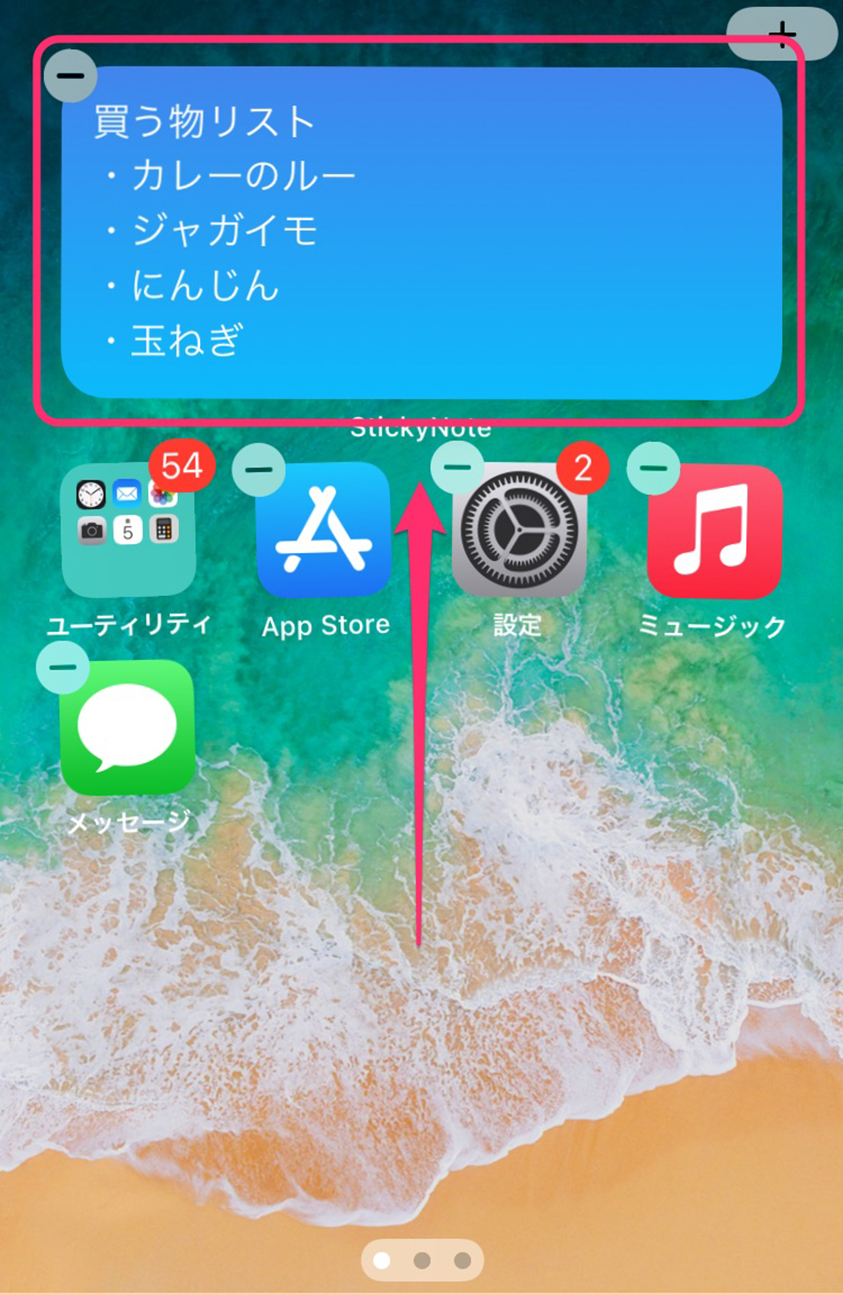The image size is (843, 1295).
Task: Open the ユーティリティ folder
Action: click(128, 531)
